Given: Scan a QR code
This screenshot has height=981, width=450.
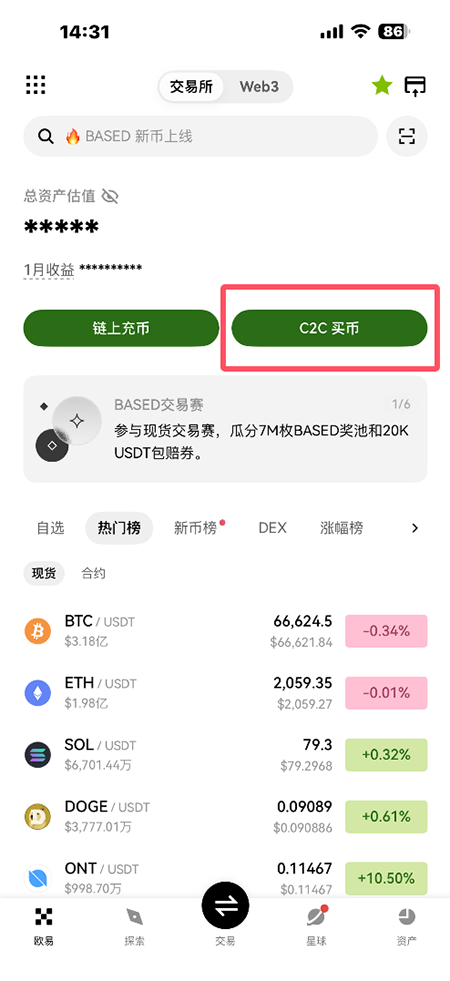Looking at the screenshot, I should click(x=407, y=136).
